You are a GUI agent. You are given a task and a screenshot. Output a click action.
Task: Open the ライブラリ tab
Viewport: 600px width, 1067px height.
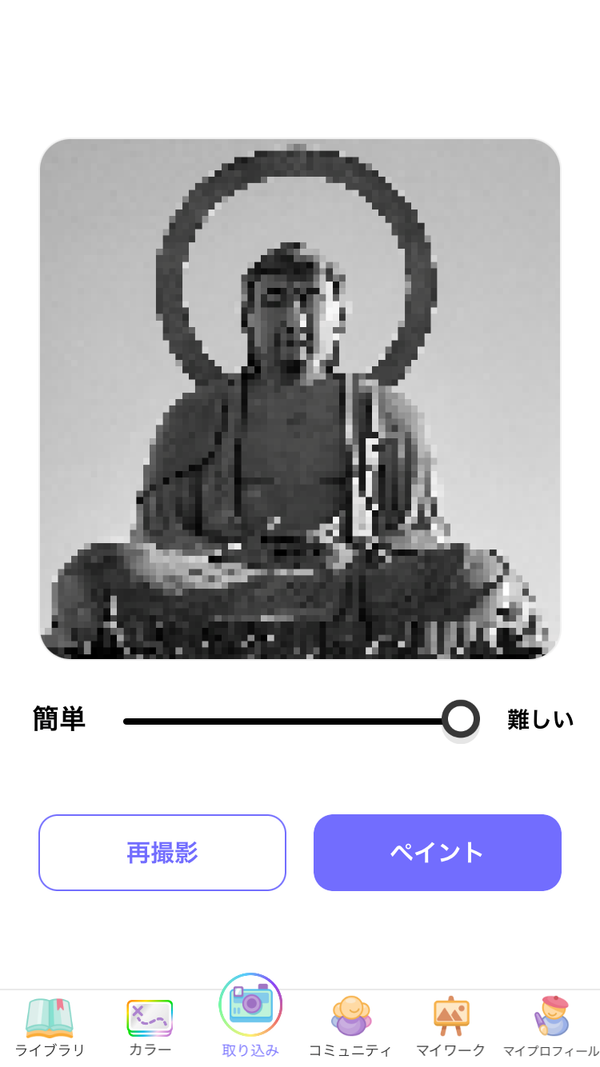coord(50,1027)
